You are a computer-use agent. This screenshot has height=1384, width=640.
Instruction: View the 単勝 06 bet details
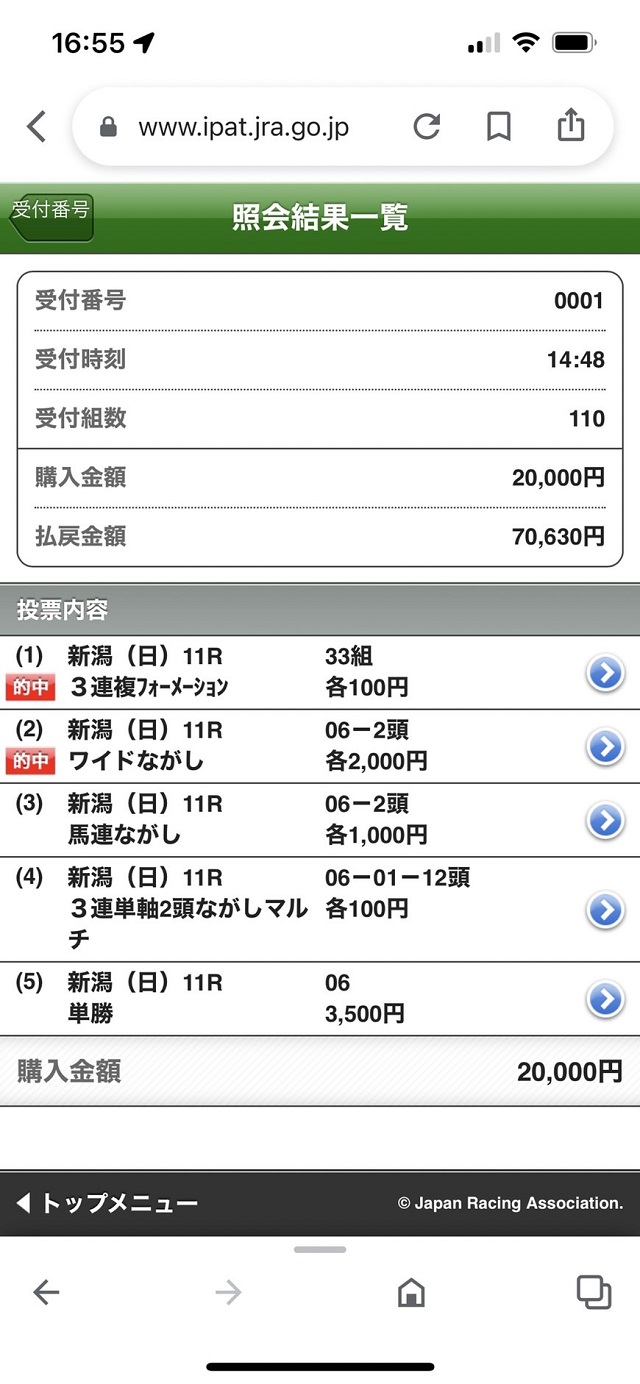pyautogui.click(x=604, y=998)
